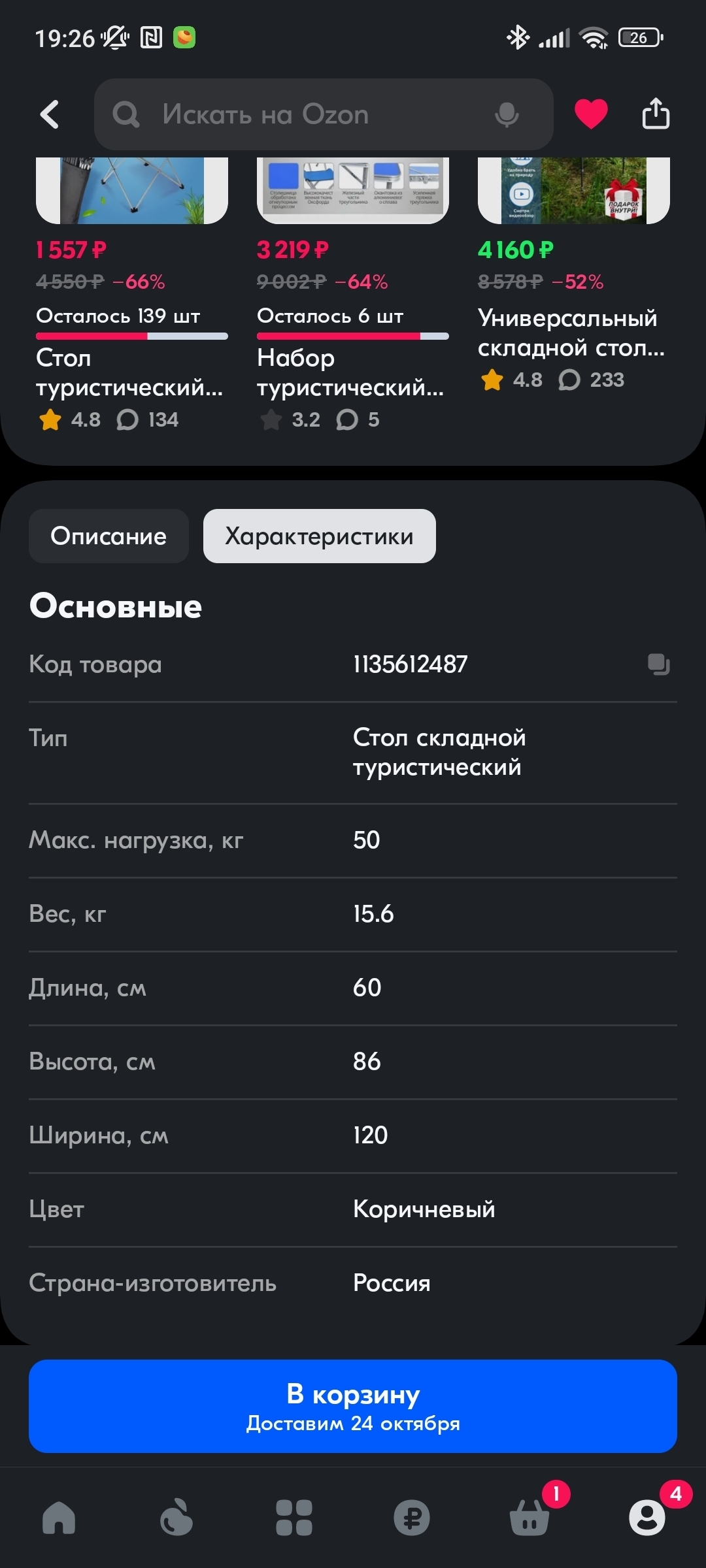
Task: Share this product
Action: tap(656, 114)
